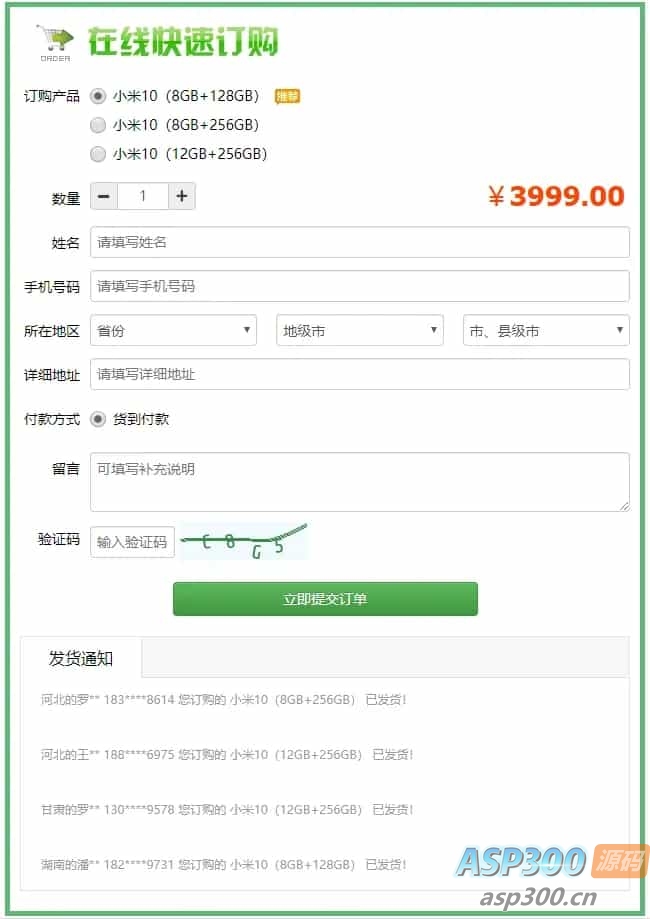Focus the 姓名 name field

pos(359,242)
